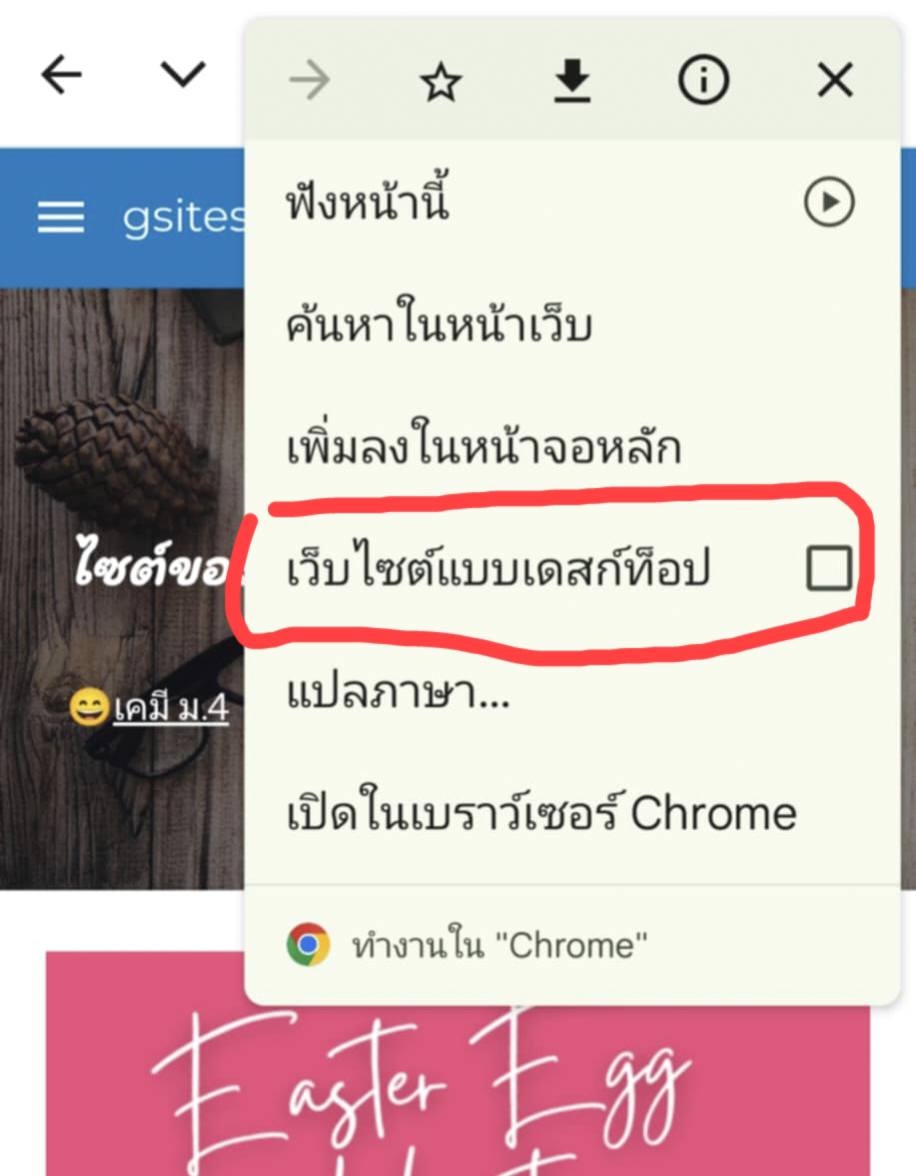Minimize the tab with the down chevron
Screen dimensions: 916x1176
coord(183,74)
